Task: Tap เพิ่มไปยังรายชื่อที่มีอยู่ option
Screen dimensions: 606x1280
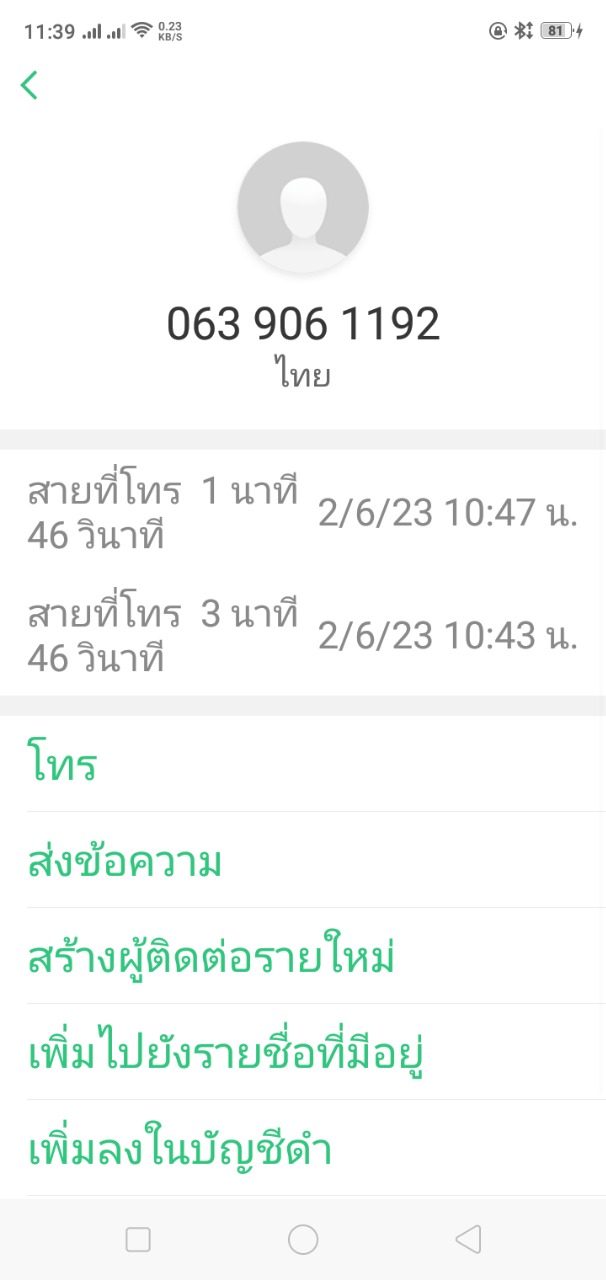Action: pyautogui.click(x=226, y=1054)
